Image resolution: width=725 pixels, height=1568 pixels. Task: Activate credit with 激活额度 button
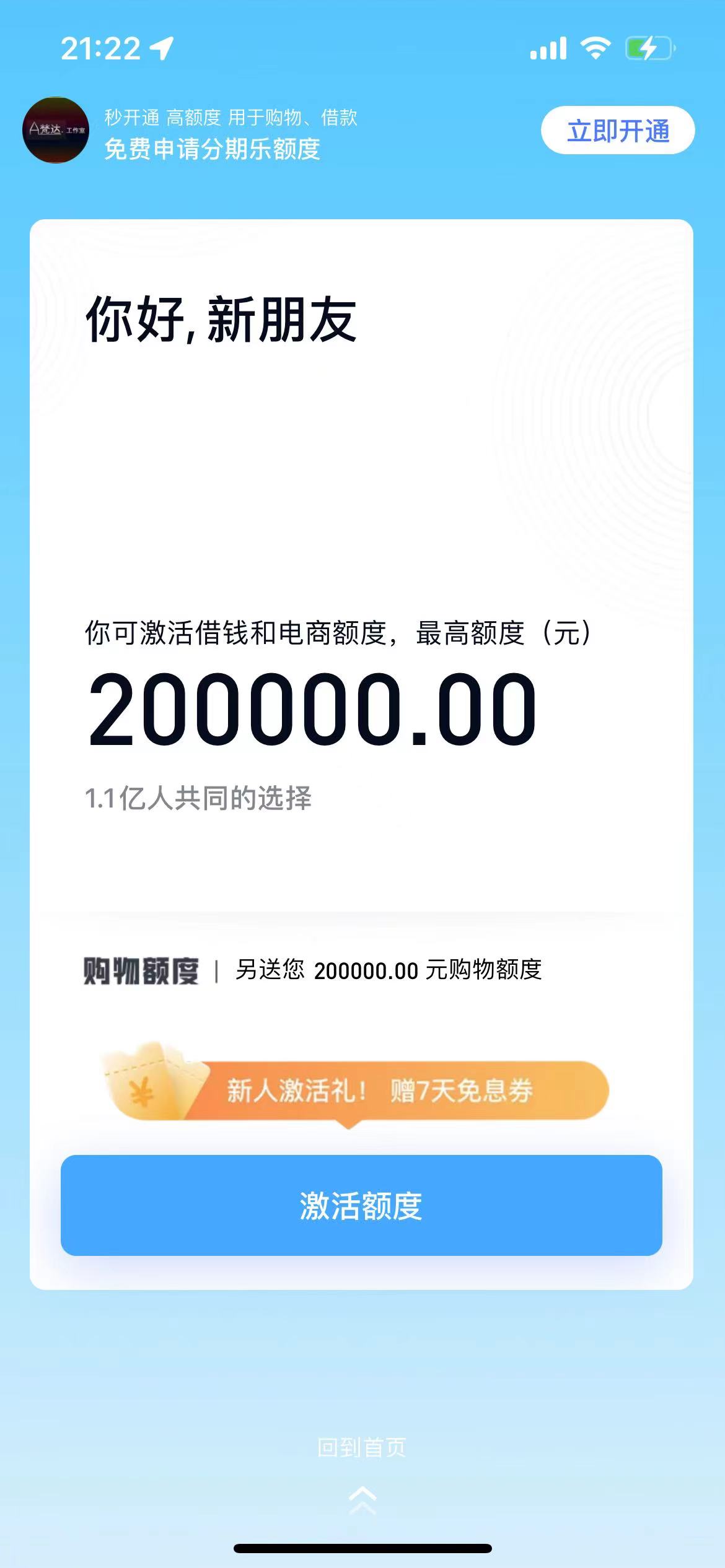point(361,1205)
